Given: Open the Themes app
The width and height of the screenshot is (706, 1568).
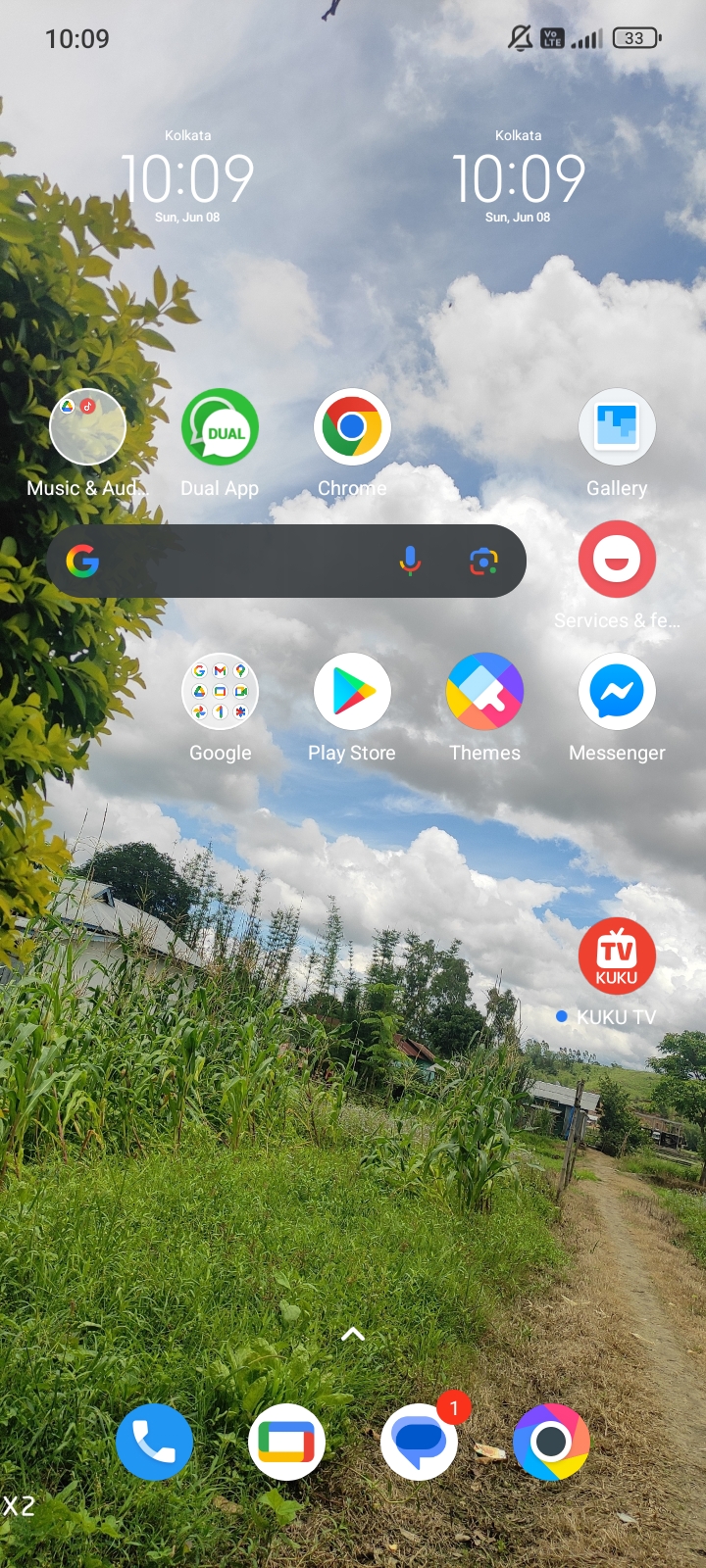Looking at the screenshot, I should pos(484,692).
